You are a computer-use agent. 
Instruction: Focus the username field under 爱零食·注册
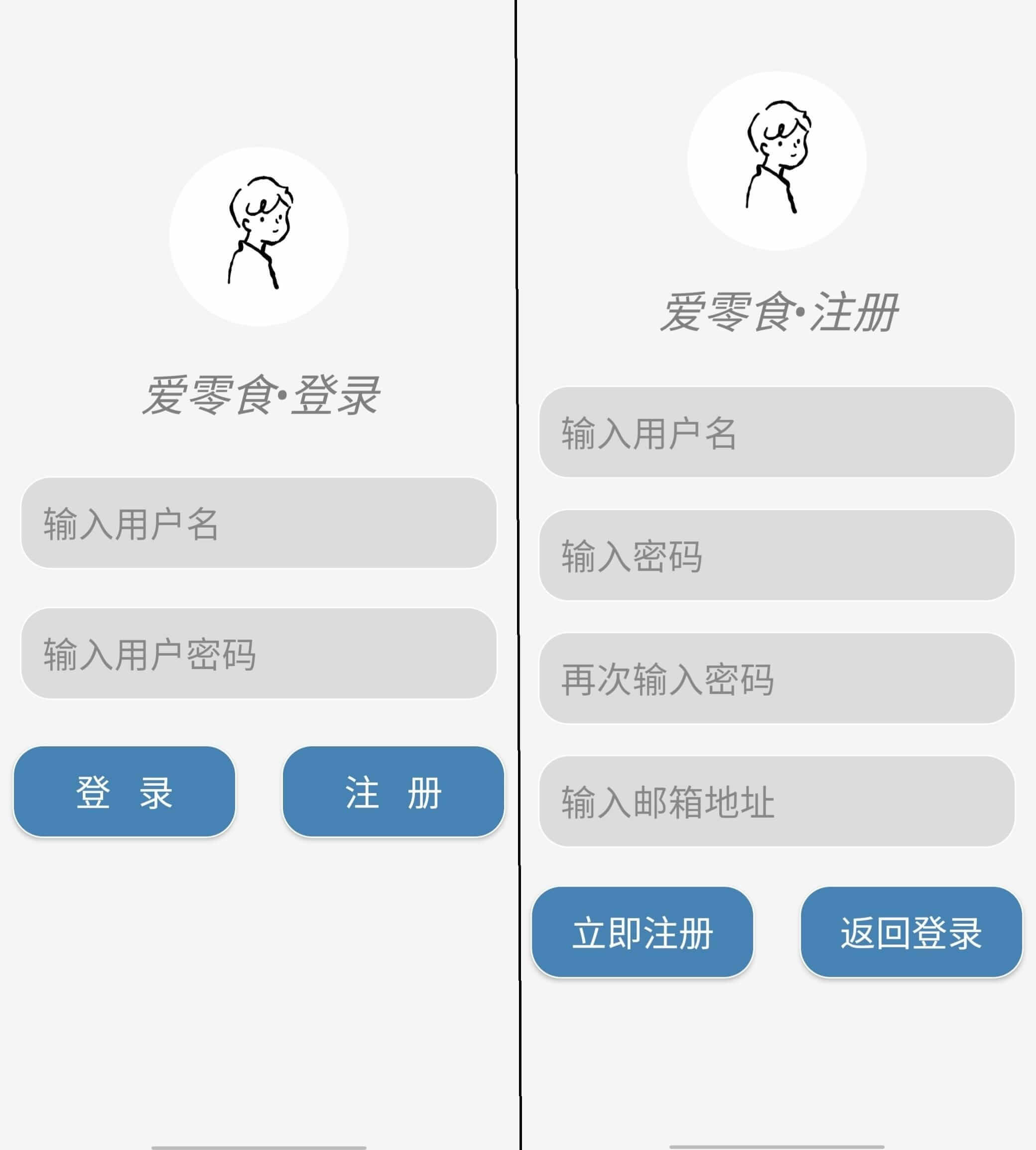pos(777,432)
